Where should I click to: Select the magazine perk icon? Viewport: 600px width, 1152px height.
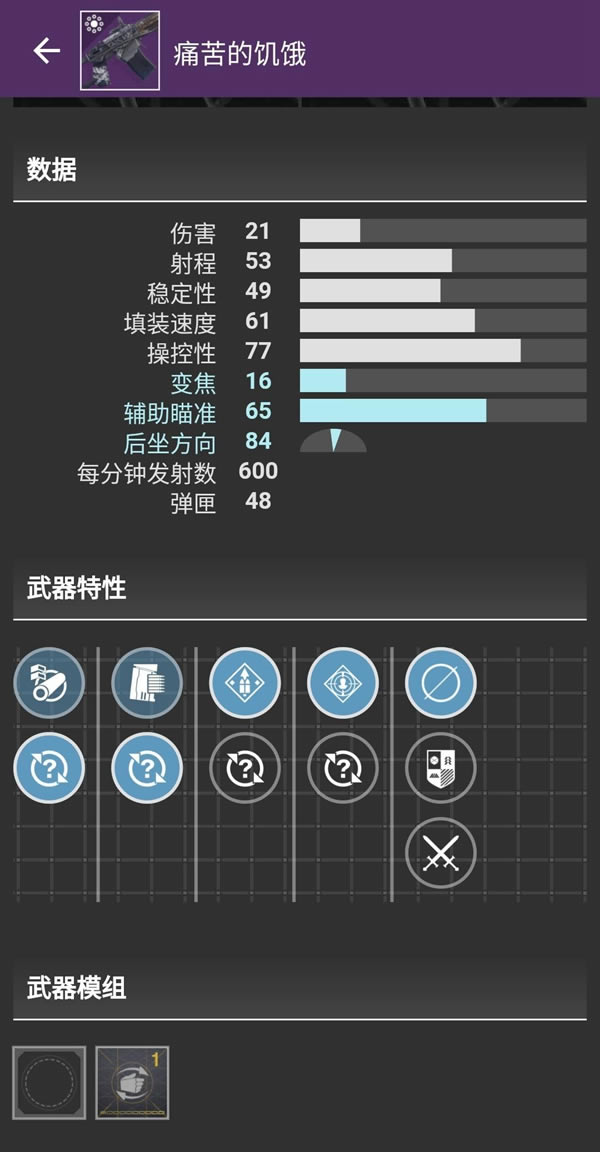click(147, 683)
